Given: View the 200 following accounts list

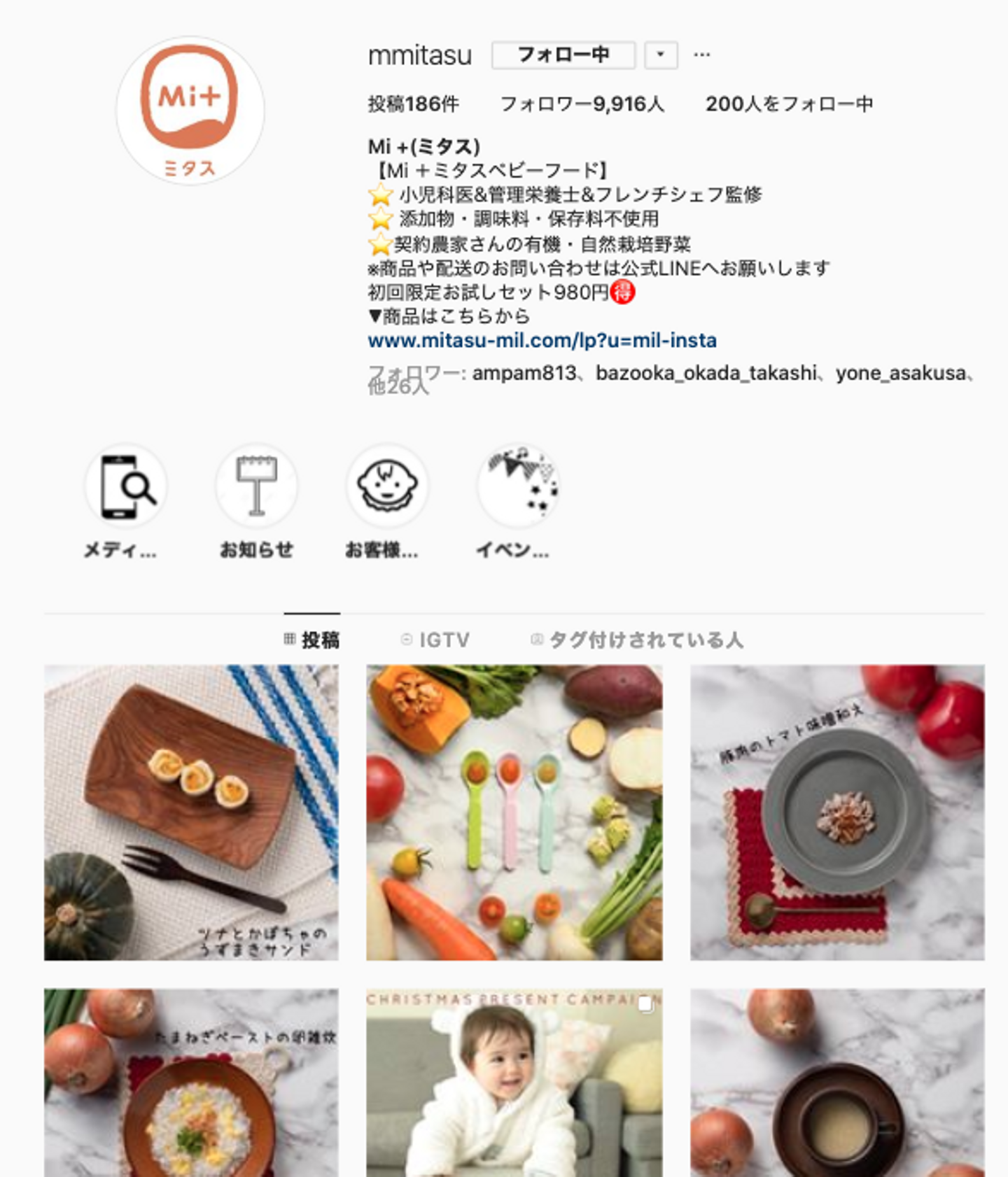Looking at the screenshot, I should pyautogui.click(x=789, y=104).
